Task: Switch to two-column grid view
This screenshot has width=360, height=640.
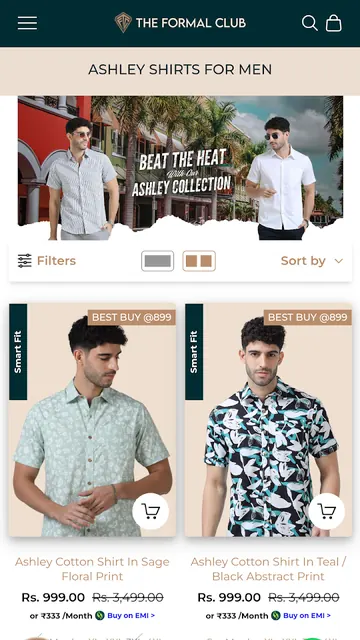Action: (199, 261)
